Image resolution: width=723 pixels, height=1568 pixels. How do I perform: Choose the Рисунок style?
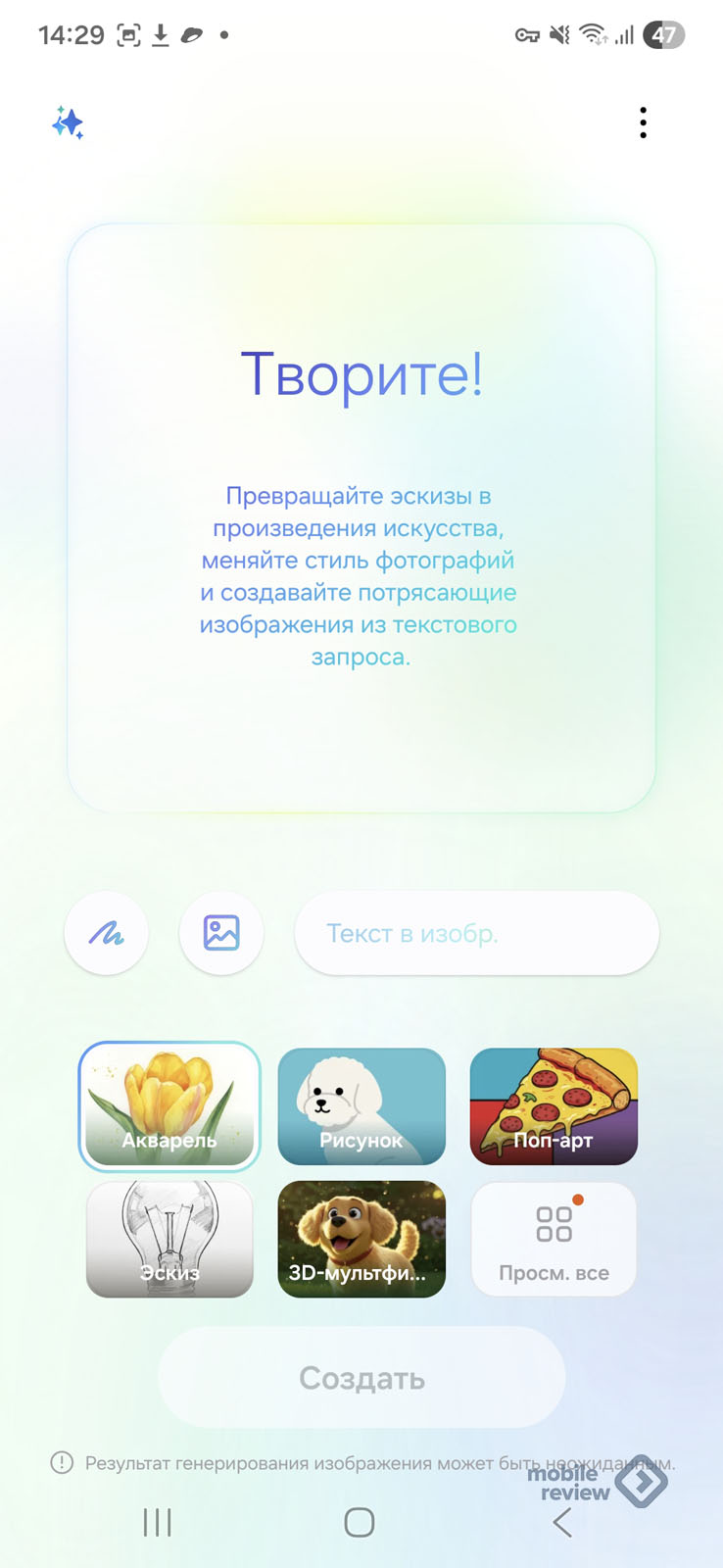click(361, 1105)
